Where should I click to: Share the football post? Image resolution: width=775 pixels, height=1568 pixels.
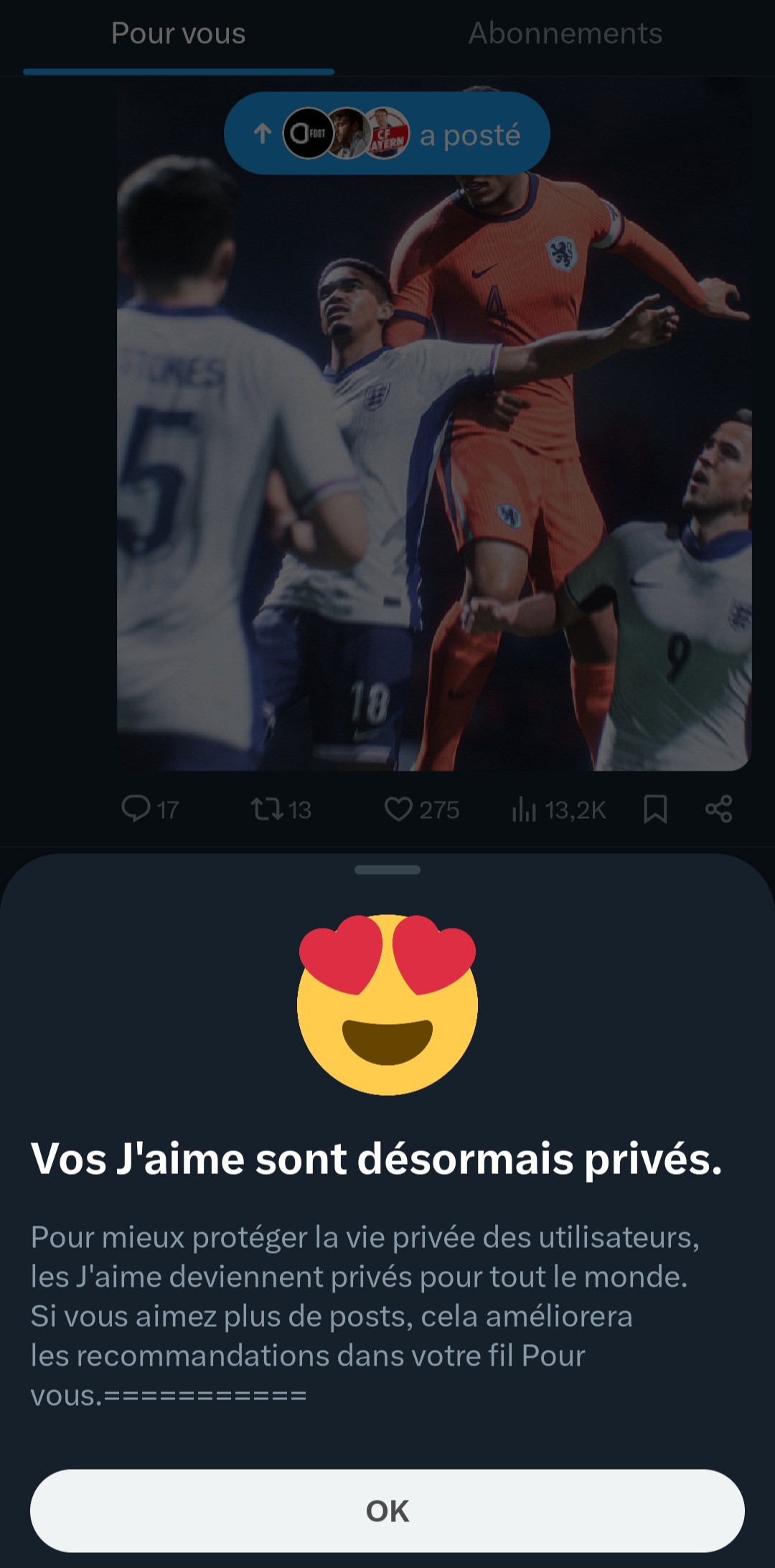coord(718,809)
